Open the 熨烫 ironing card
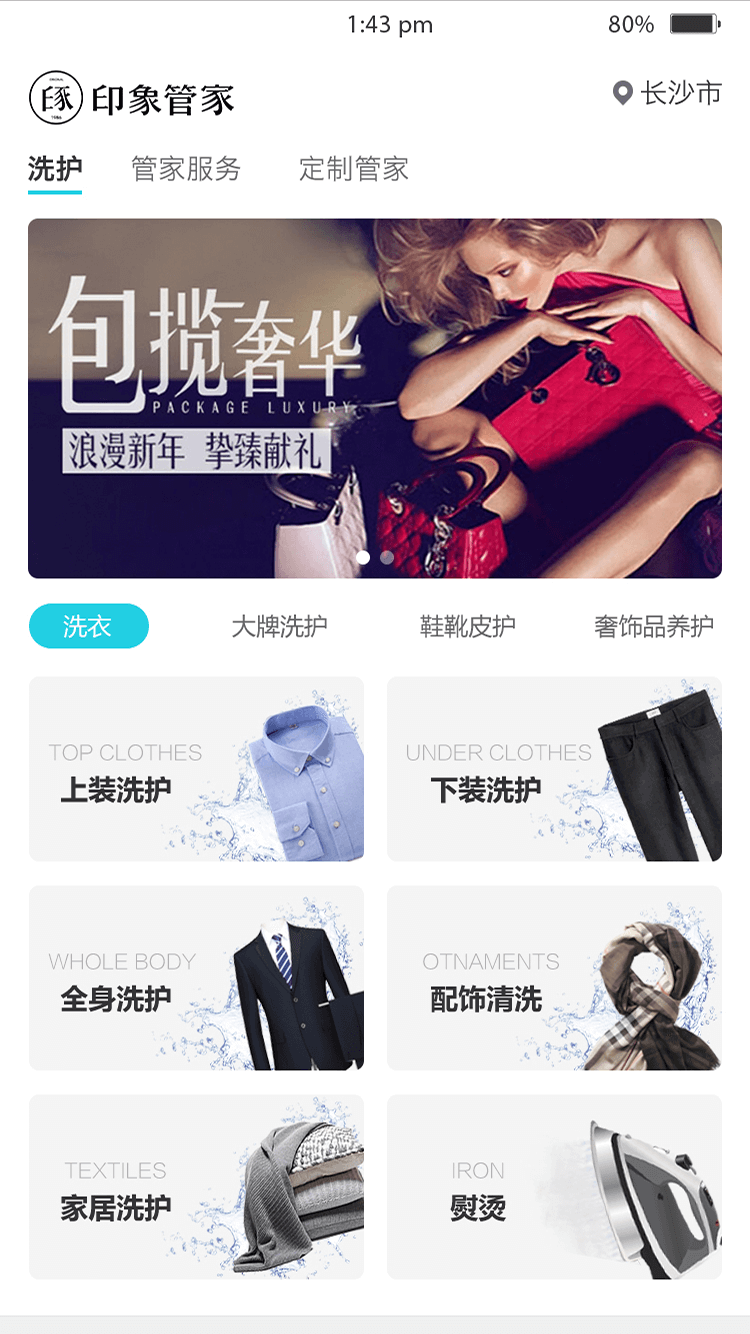Screen dimensions: 750x1334 pyautogui.click(x=554, y=1186)
